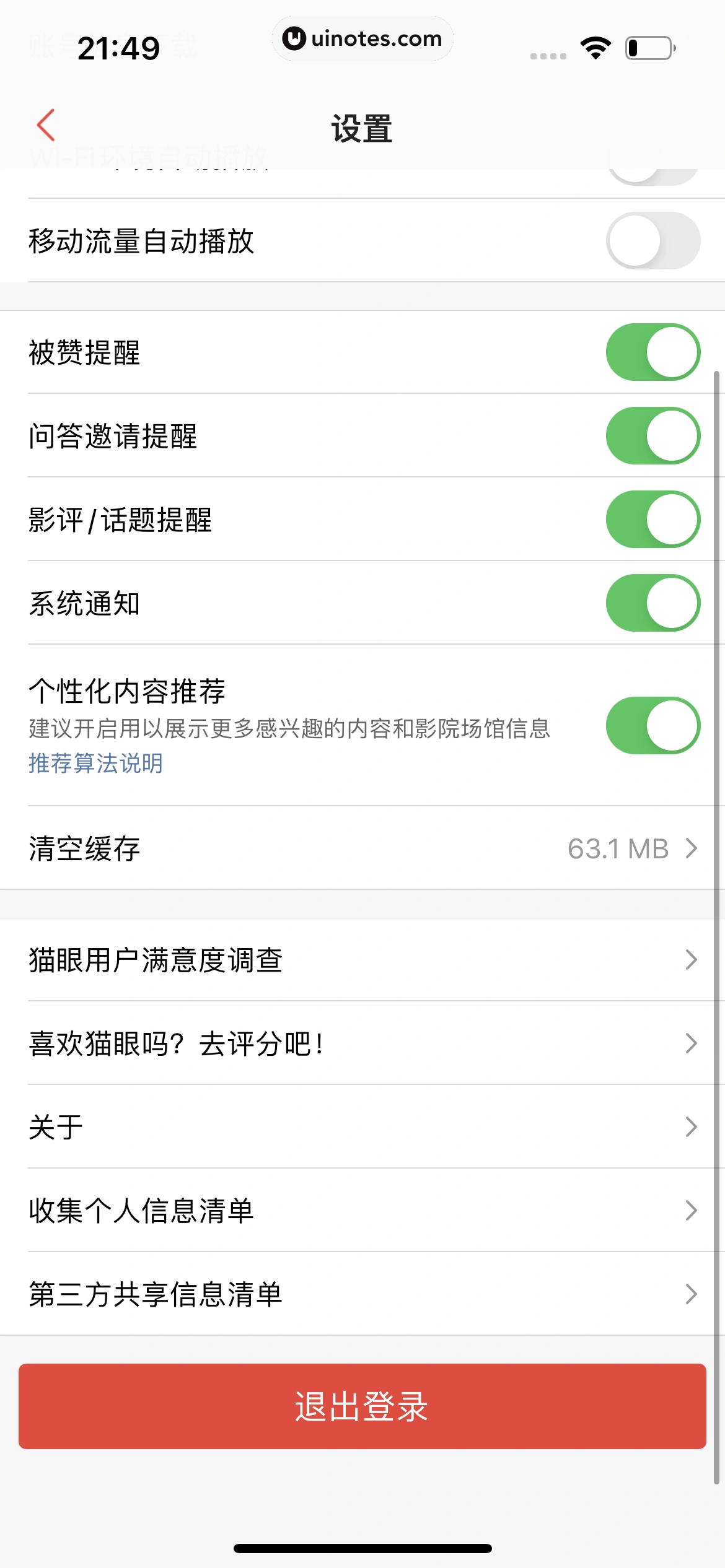Viewport: 725px width, 1568px height.
Task: Disable 个性化内容推荐 recommendation
Action: pos(651,725)
